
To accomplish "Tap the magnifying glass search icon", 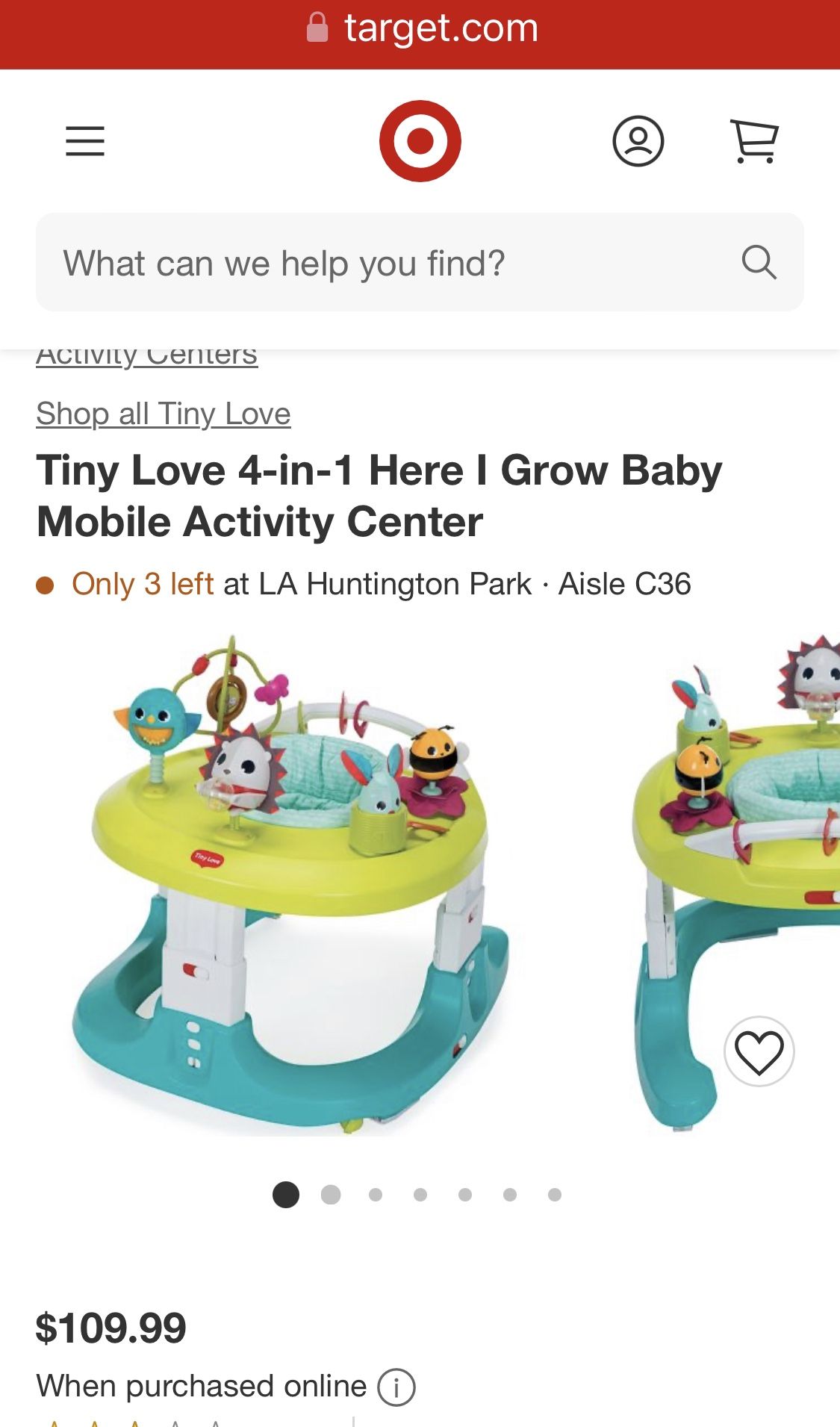I will point(759,262).
